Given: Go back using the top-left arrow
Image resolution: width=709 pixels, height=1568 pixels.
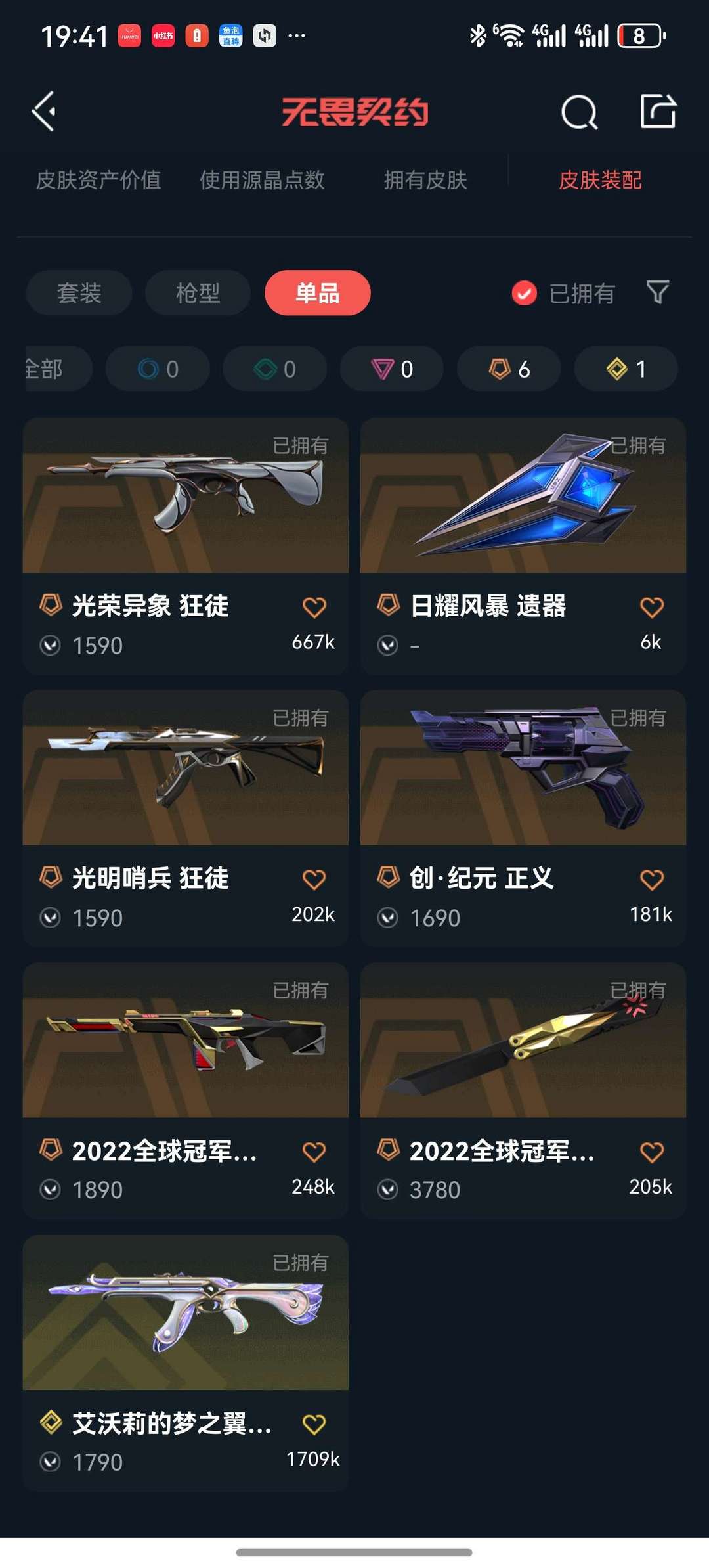Looking at the screenshot, I should click(x=44, y=112).
